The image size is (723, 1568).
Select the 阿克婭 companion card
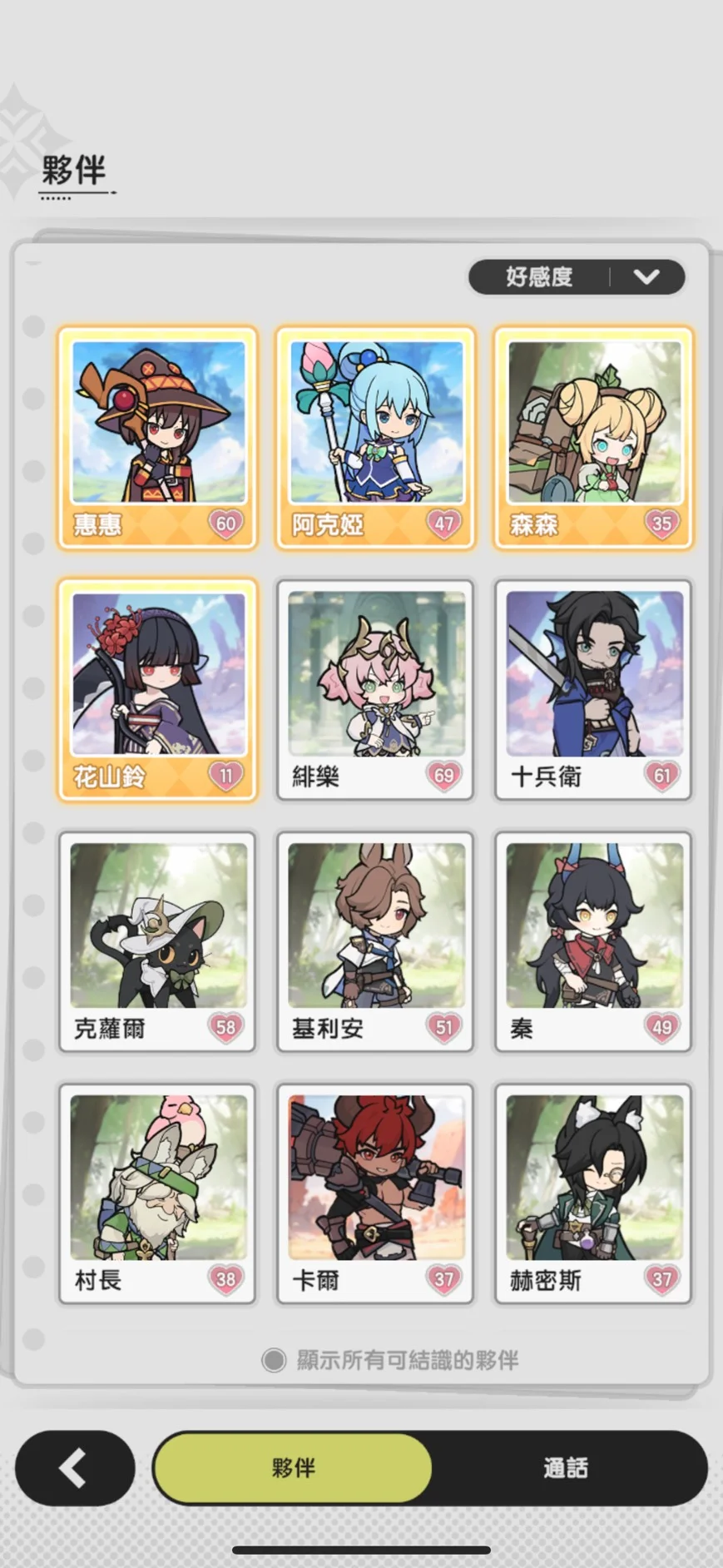tap(375, 438)
